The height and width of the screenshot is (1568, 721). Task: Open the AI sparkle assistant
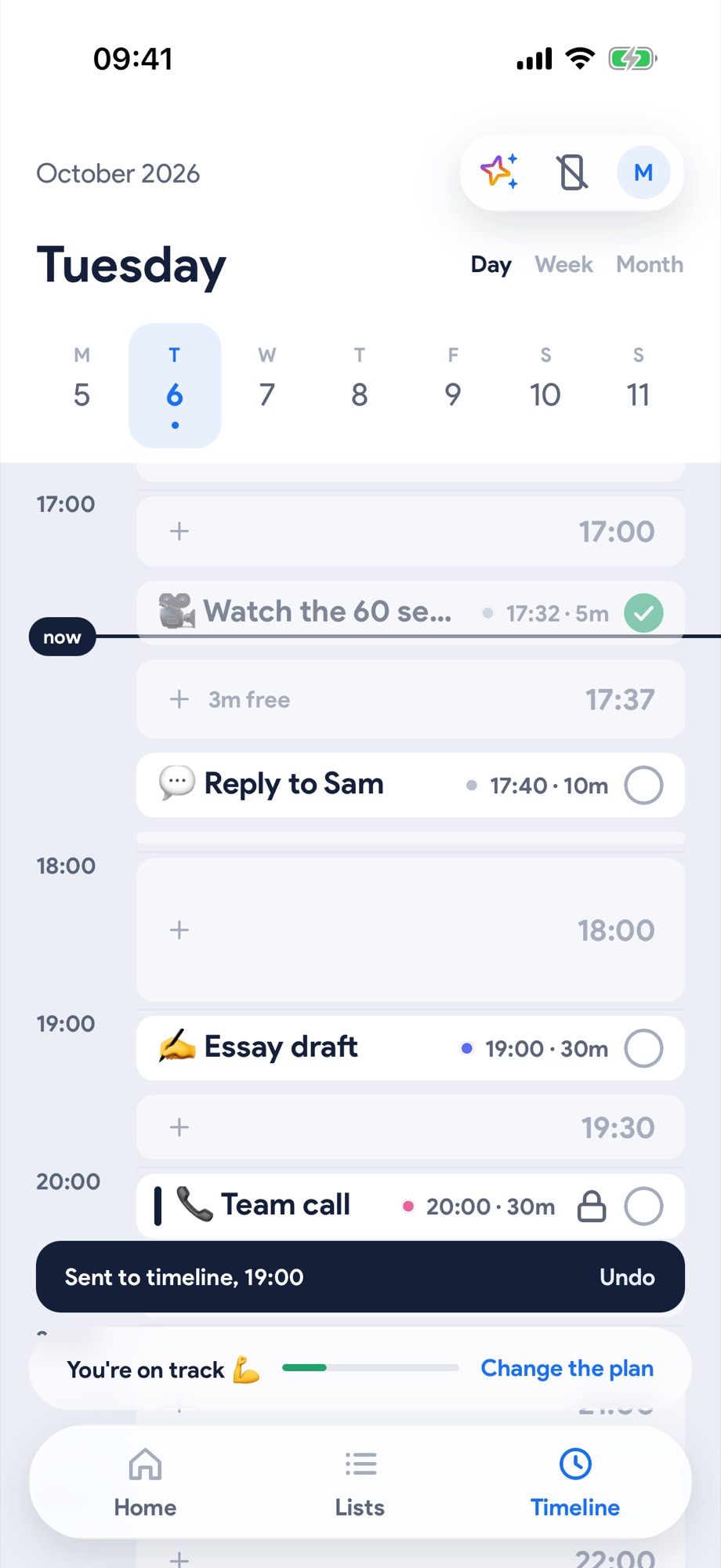coord(499,172)
